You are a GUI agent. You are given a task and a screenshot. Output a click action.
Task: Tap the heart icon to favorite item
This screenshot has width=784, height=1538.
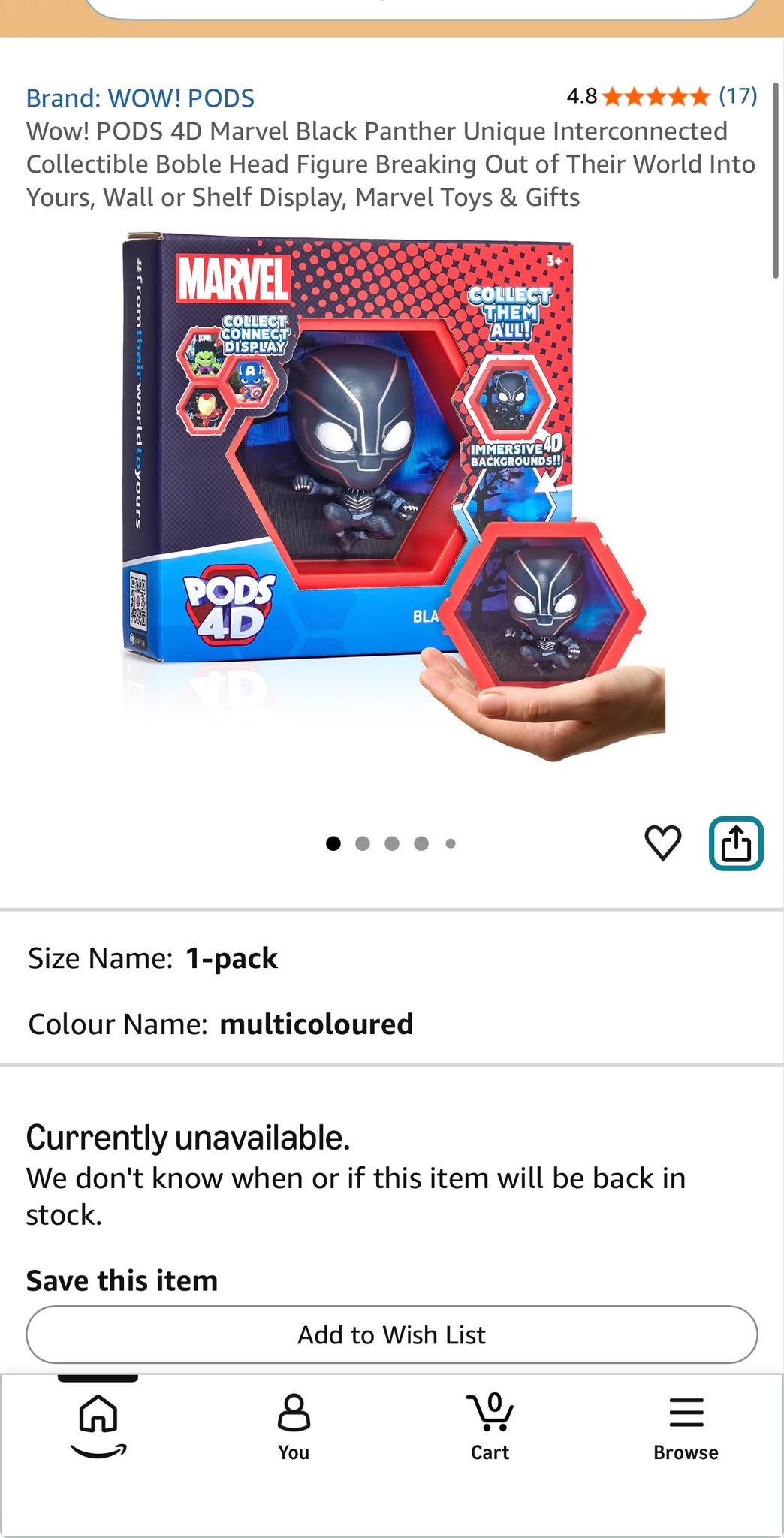point(663,843)
